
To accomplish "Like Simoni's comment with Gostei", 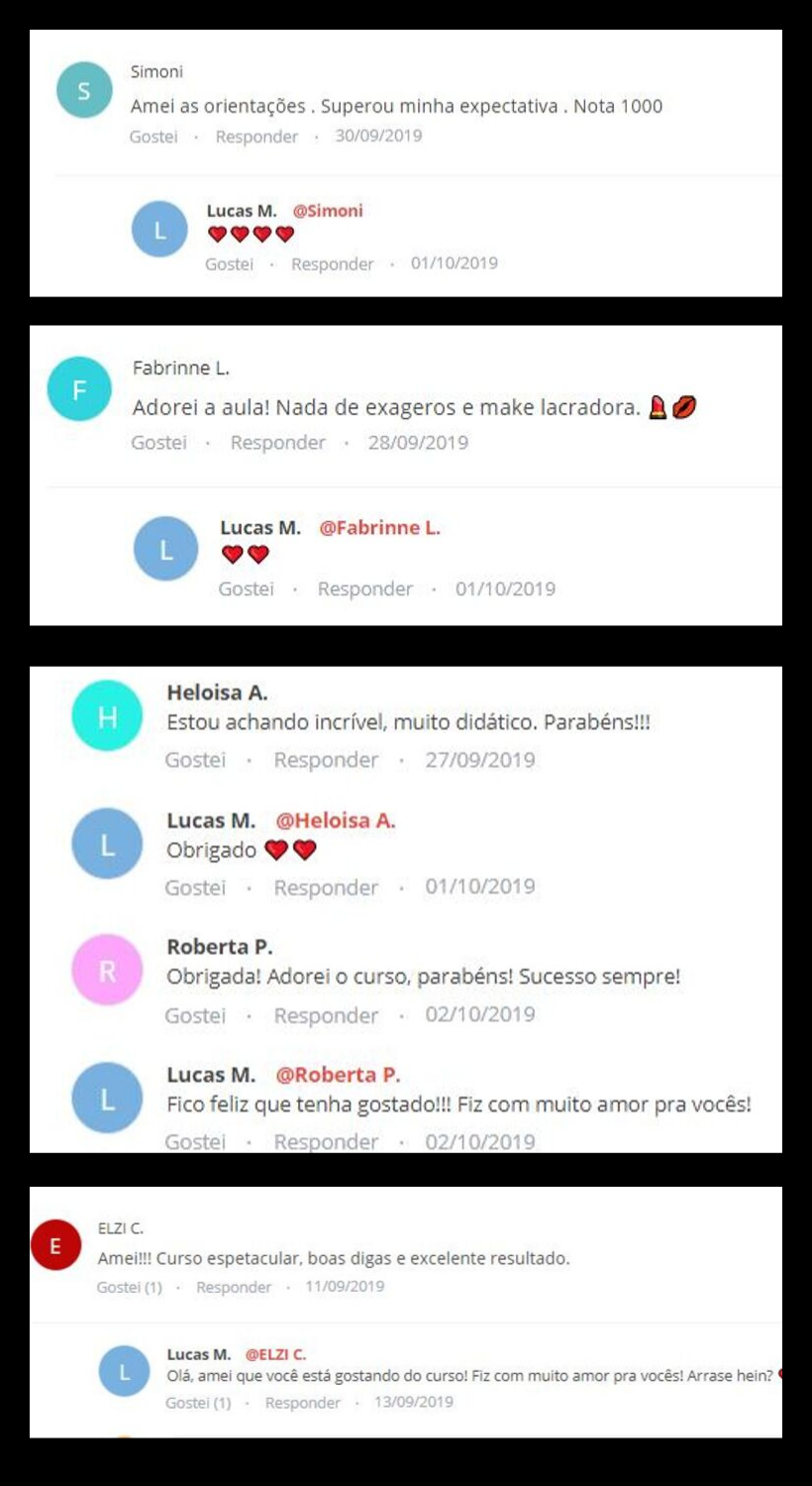I will [156, 136].
